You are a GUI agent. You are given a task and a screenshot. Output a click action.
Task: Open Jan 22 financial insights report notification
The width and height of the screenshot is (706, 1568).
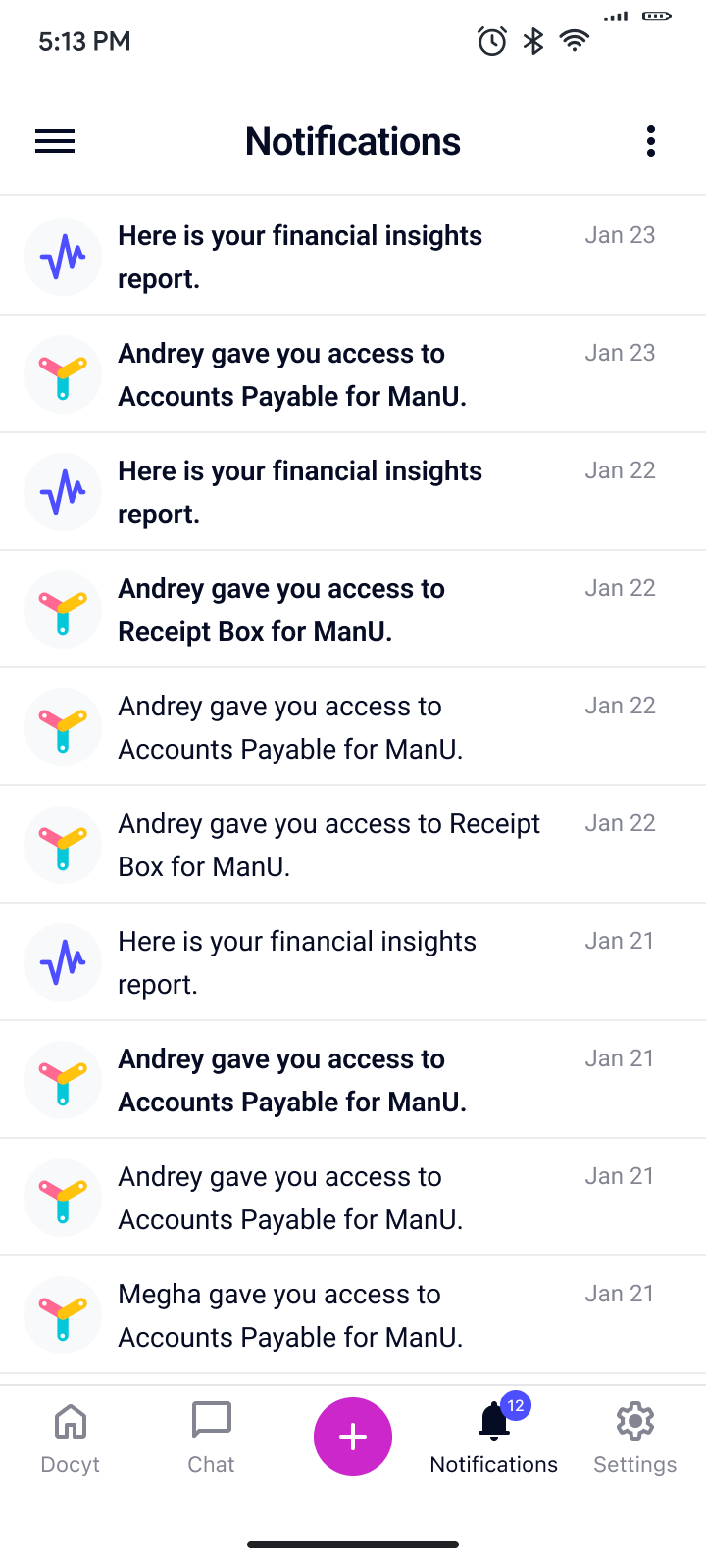pos(353,491)
